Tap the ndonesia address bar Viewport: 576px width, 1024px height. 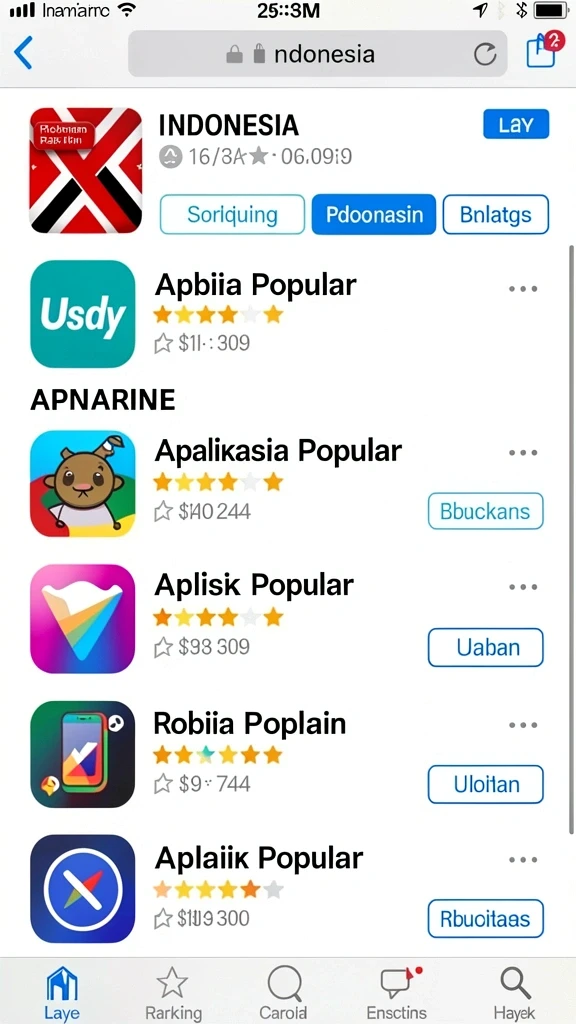tap(317, 54)
